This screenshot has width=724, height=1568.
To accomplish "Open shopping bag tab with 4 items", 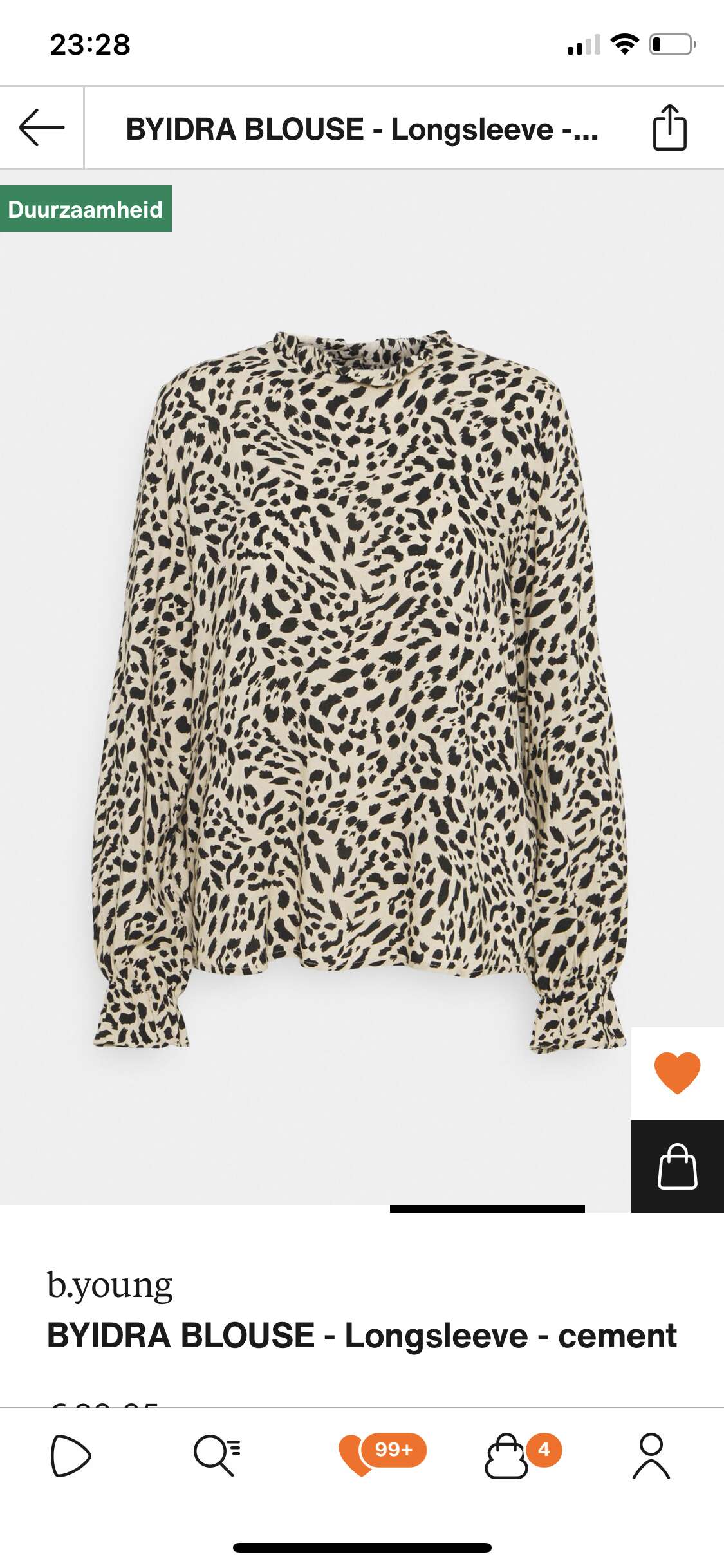I will pyautogui.click(x=508, y=1455).
